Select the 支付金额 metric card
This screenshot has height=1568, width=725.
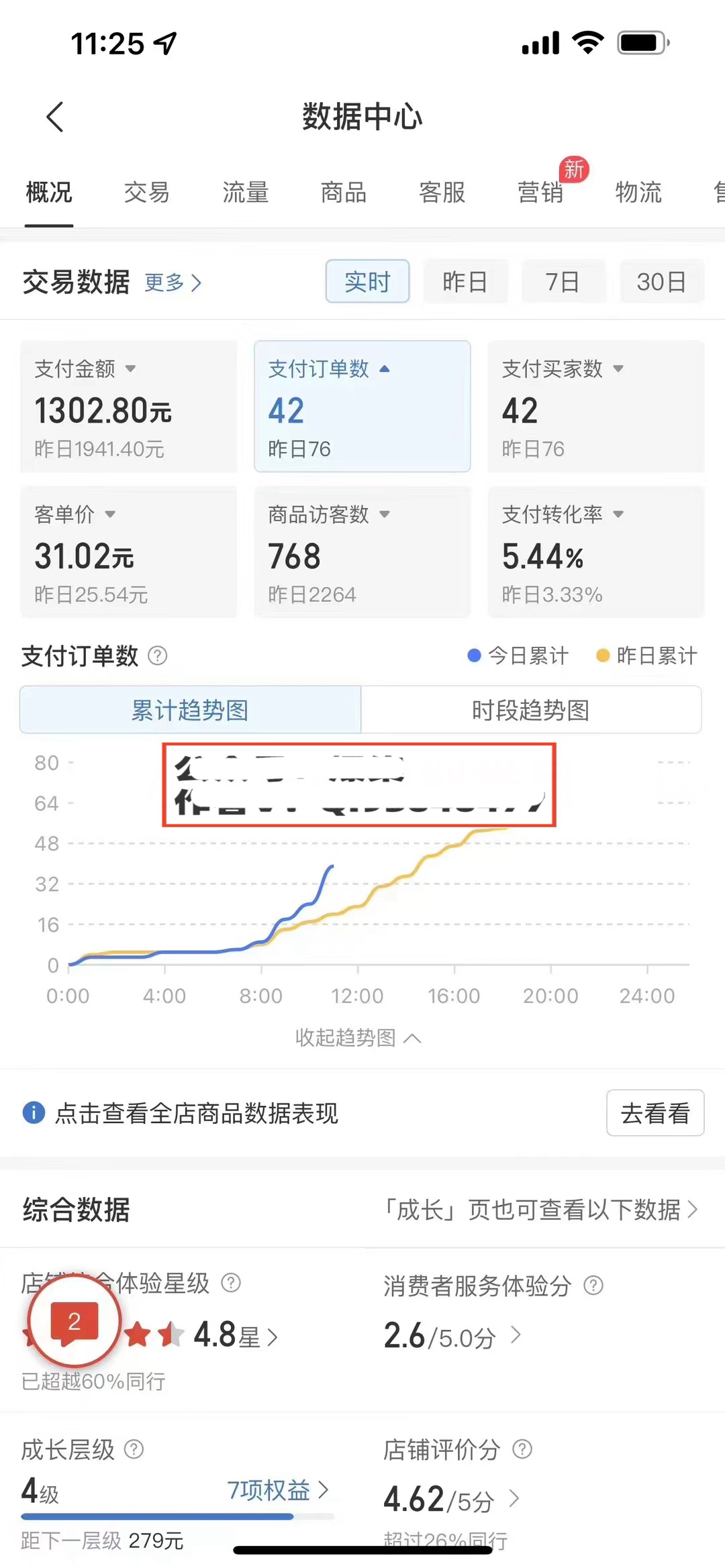128,407
